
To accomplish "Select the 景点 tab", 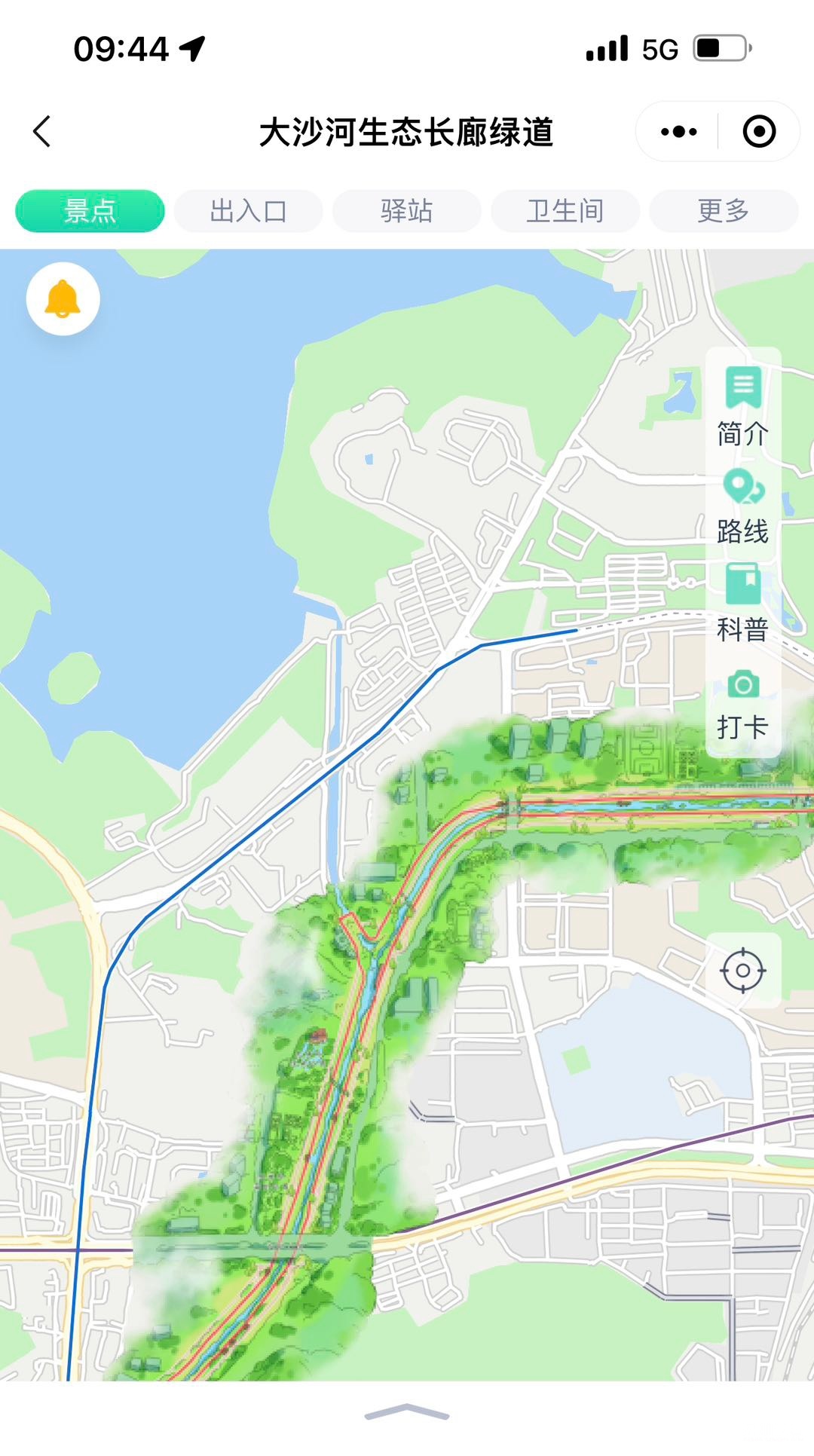I will (90, 211).
